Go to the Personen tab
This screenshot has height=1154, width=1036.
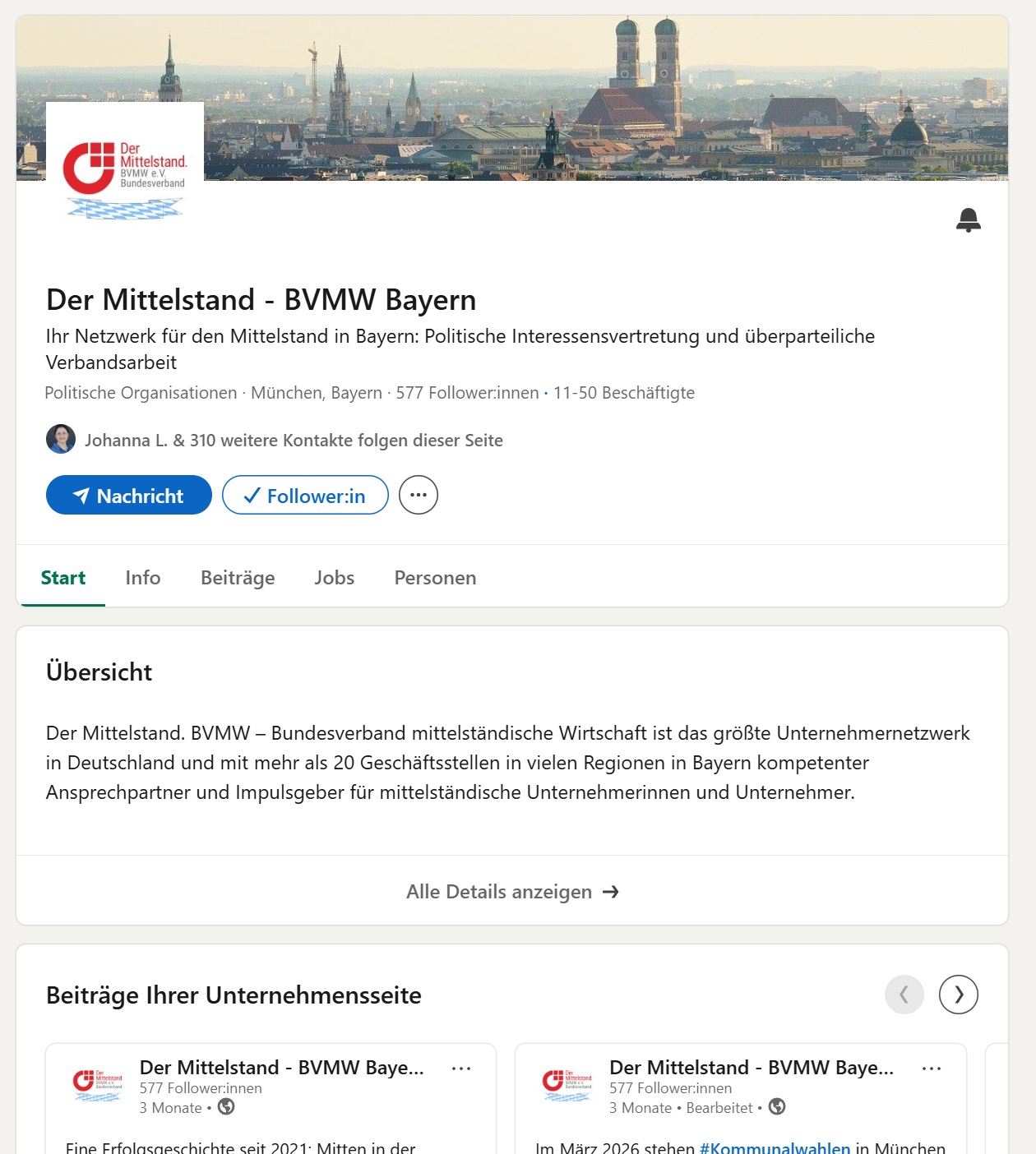pos(435,578)
